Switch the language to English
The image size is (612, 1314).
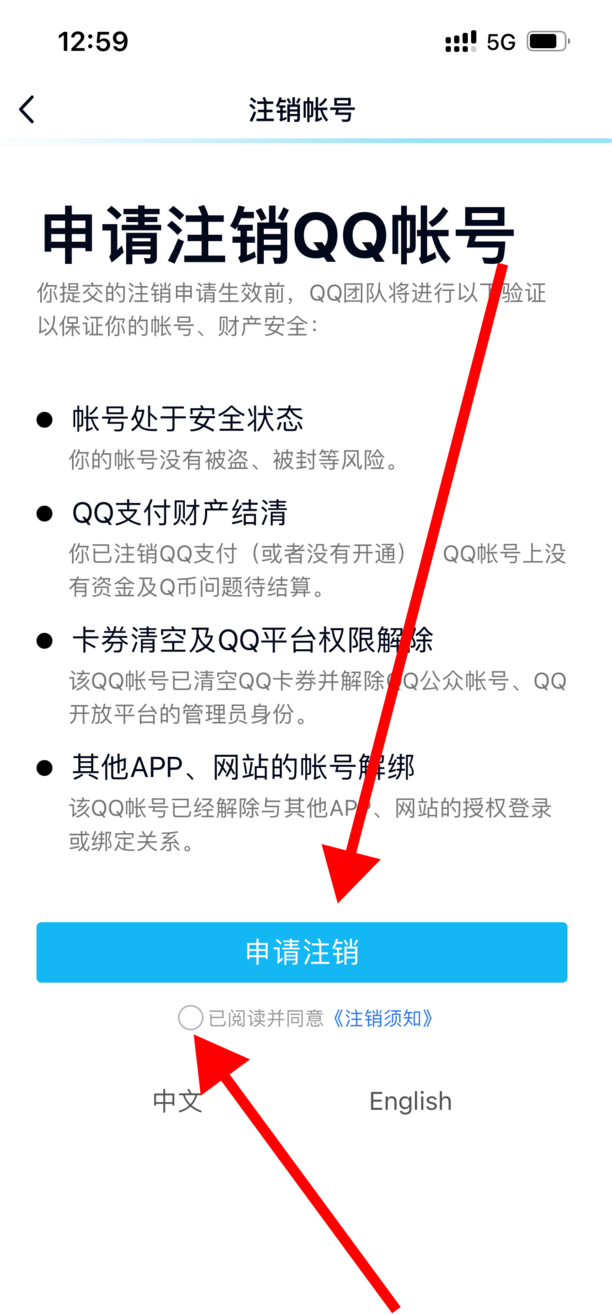(x=410, y=1101)
